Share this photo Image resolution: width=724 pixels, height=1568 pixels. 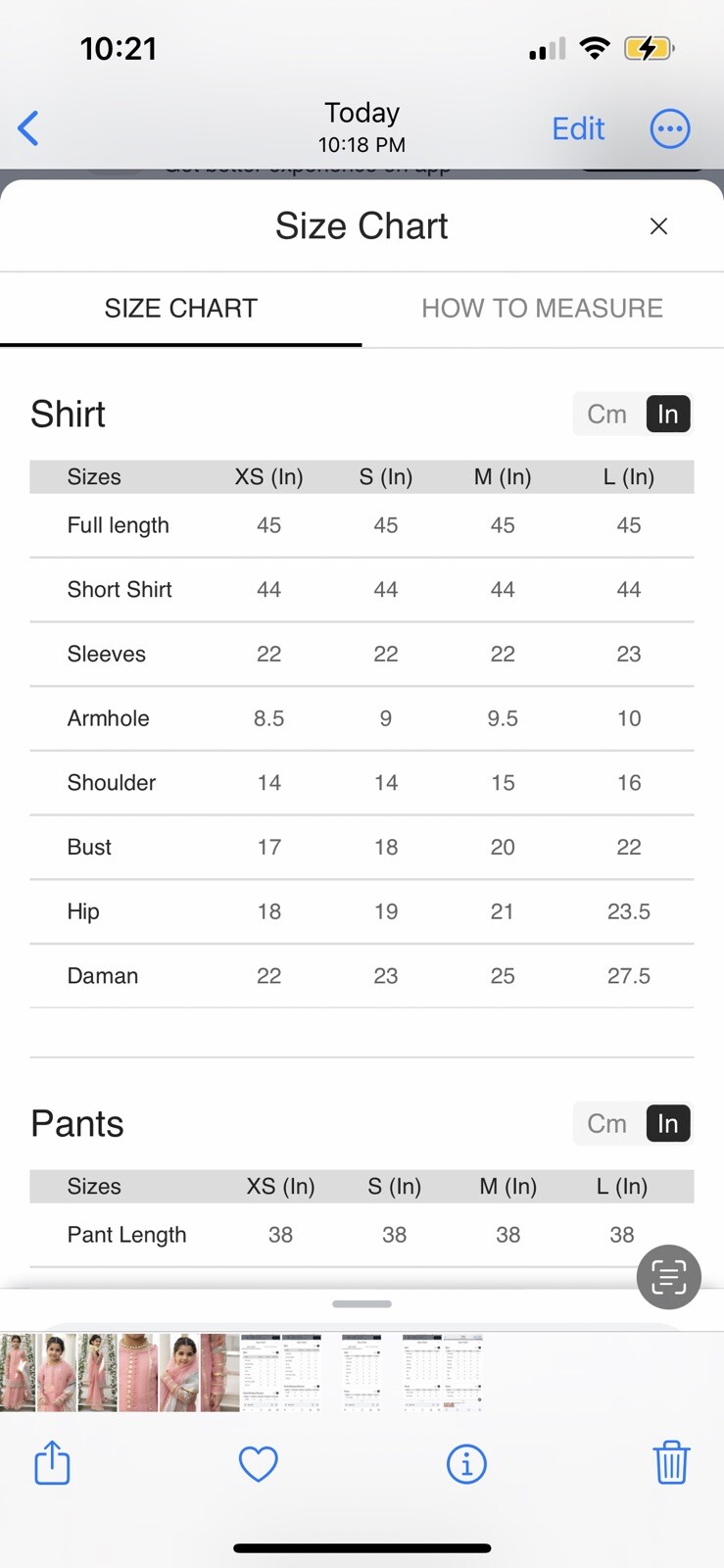pos(52,1463)
